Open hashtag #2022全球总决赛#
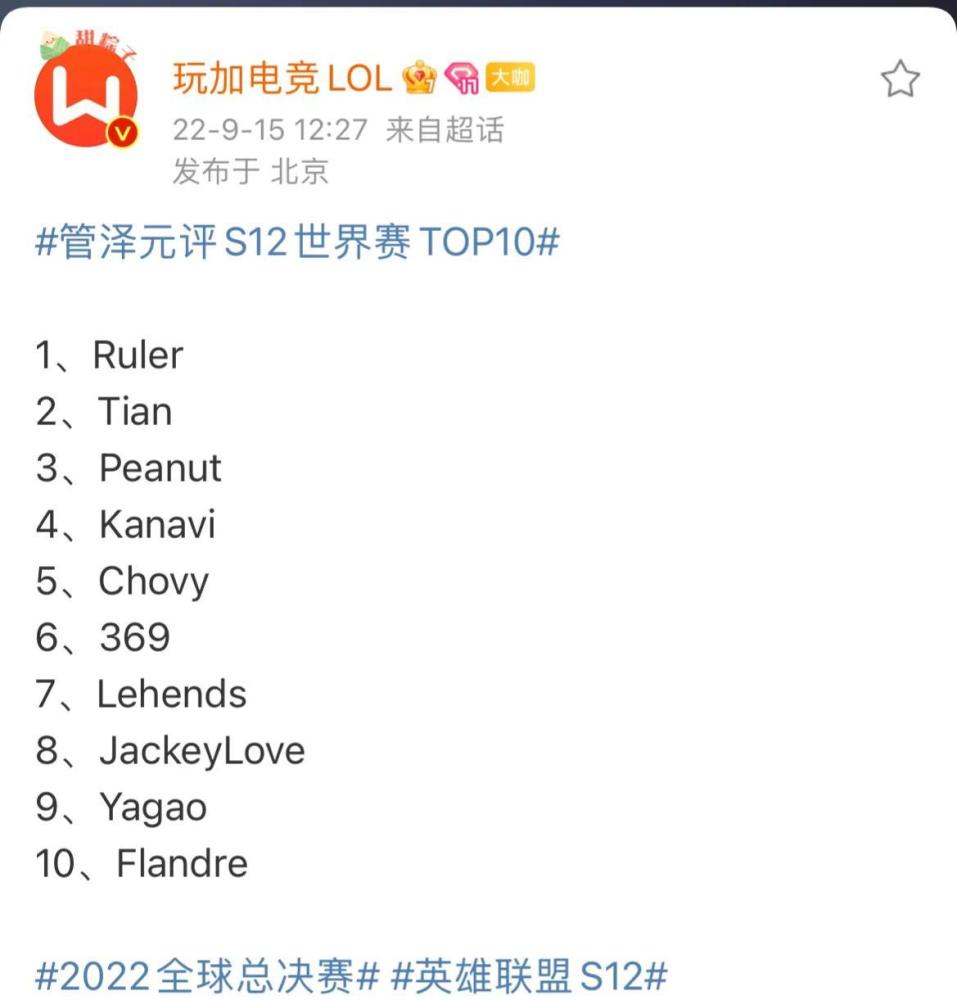This screenshot has width=957, height=1000. coord(208,973)
